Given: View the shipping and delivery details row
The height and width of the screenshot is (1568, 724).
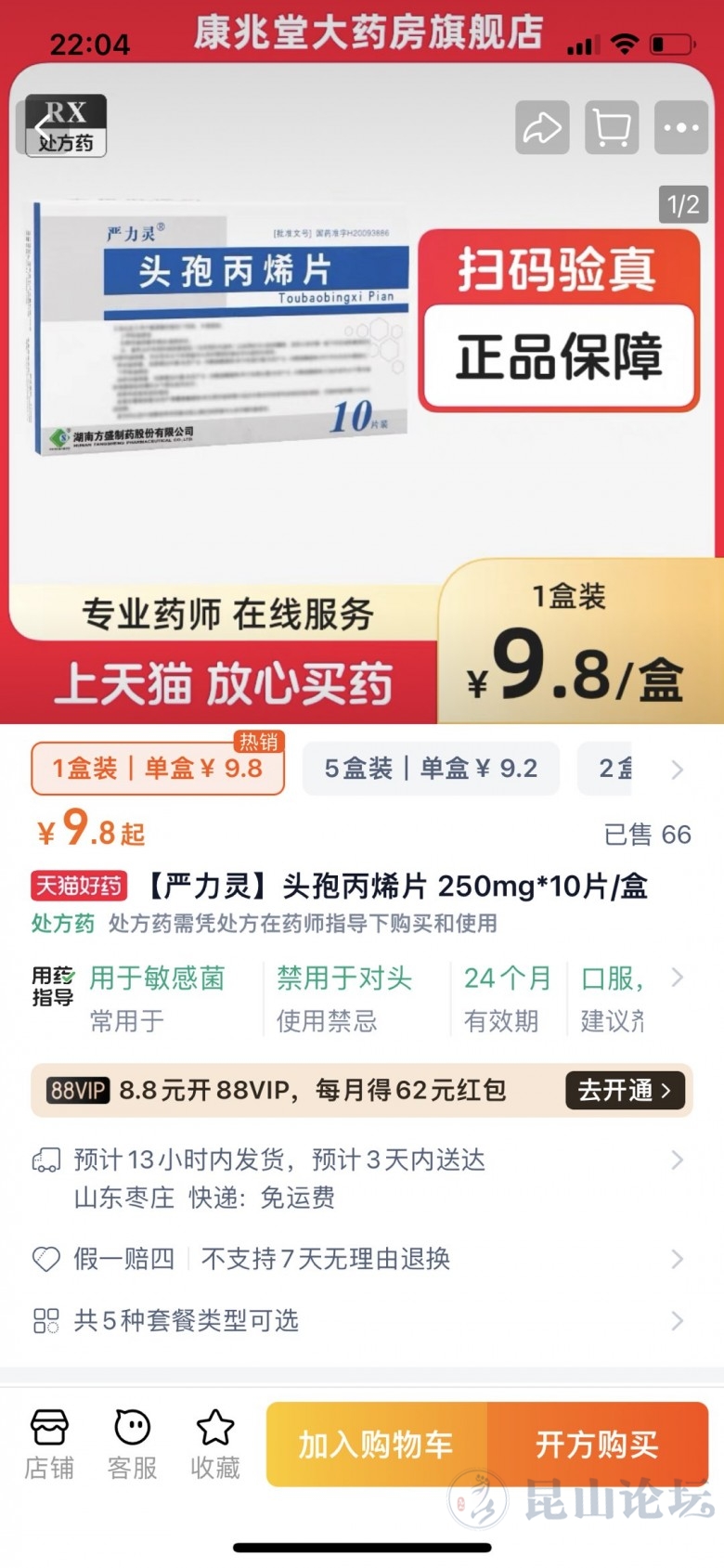Looking at the screenshot, I should 362,1177.
